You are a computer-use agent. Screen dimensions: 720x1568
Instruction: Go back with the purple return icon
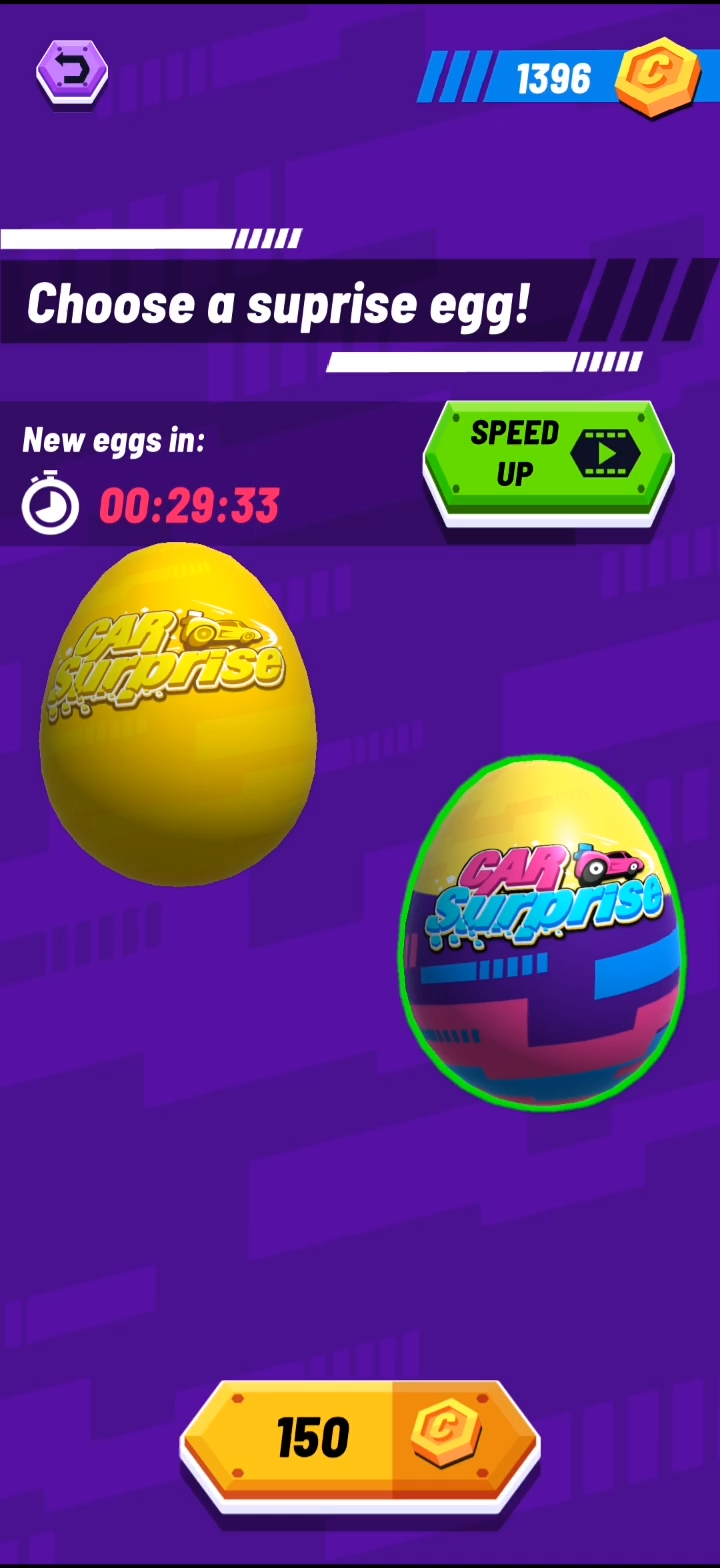click(72, 72)
